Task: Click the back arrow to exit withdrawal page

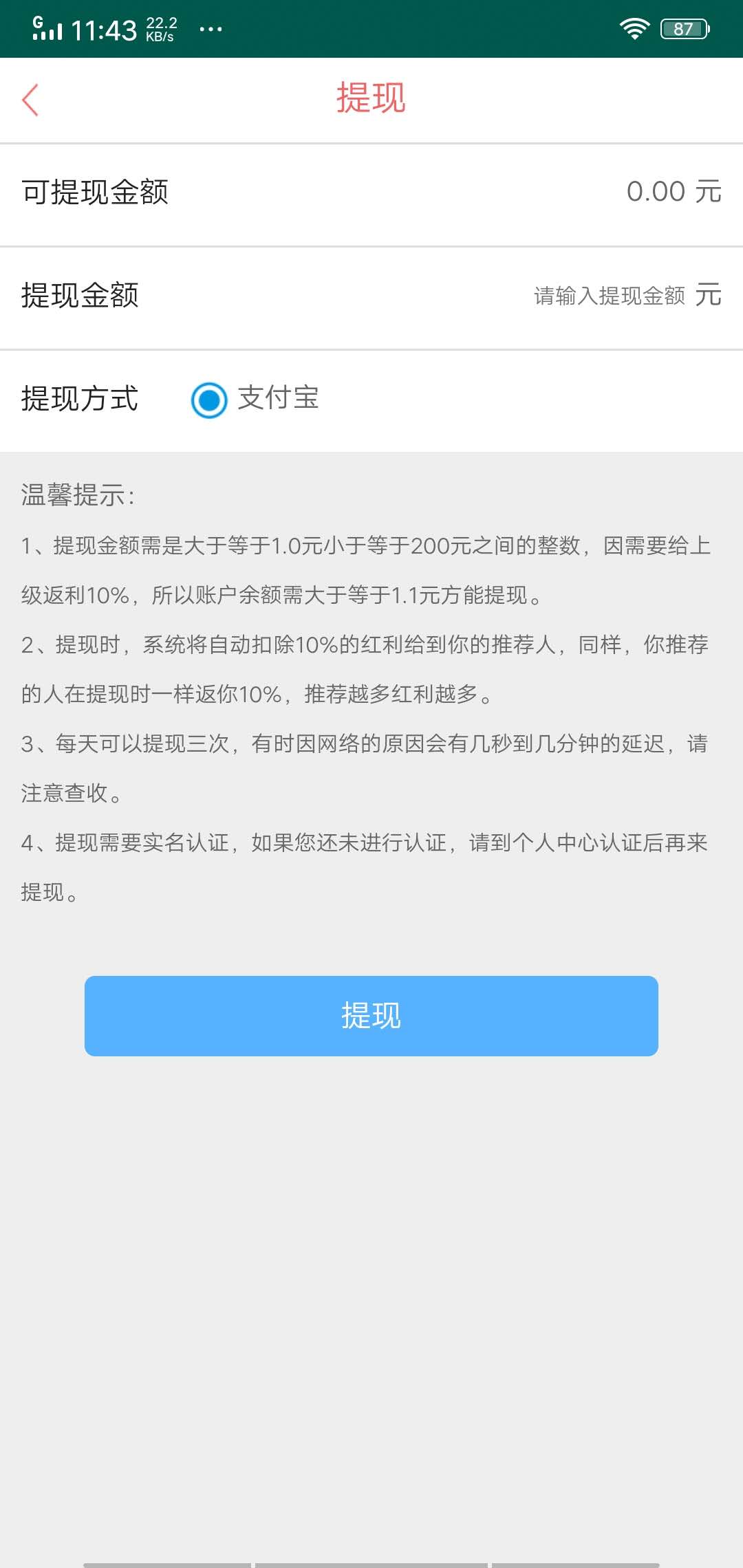Action: (30, 99)
